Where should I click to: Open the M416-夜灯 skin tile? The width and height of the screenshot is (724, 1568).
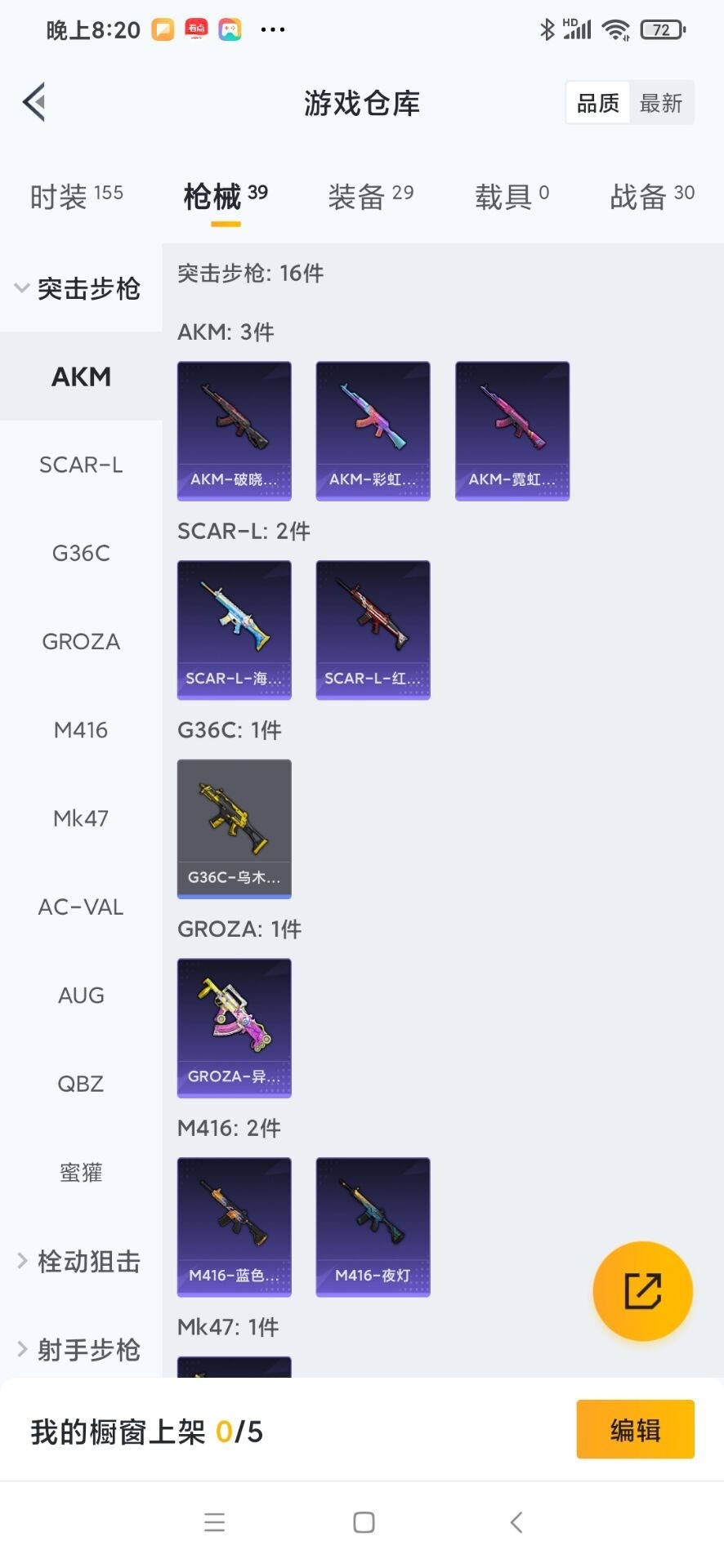point(373,1227)
